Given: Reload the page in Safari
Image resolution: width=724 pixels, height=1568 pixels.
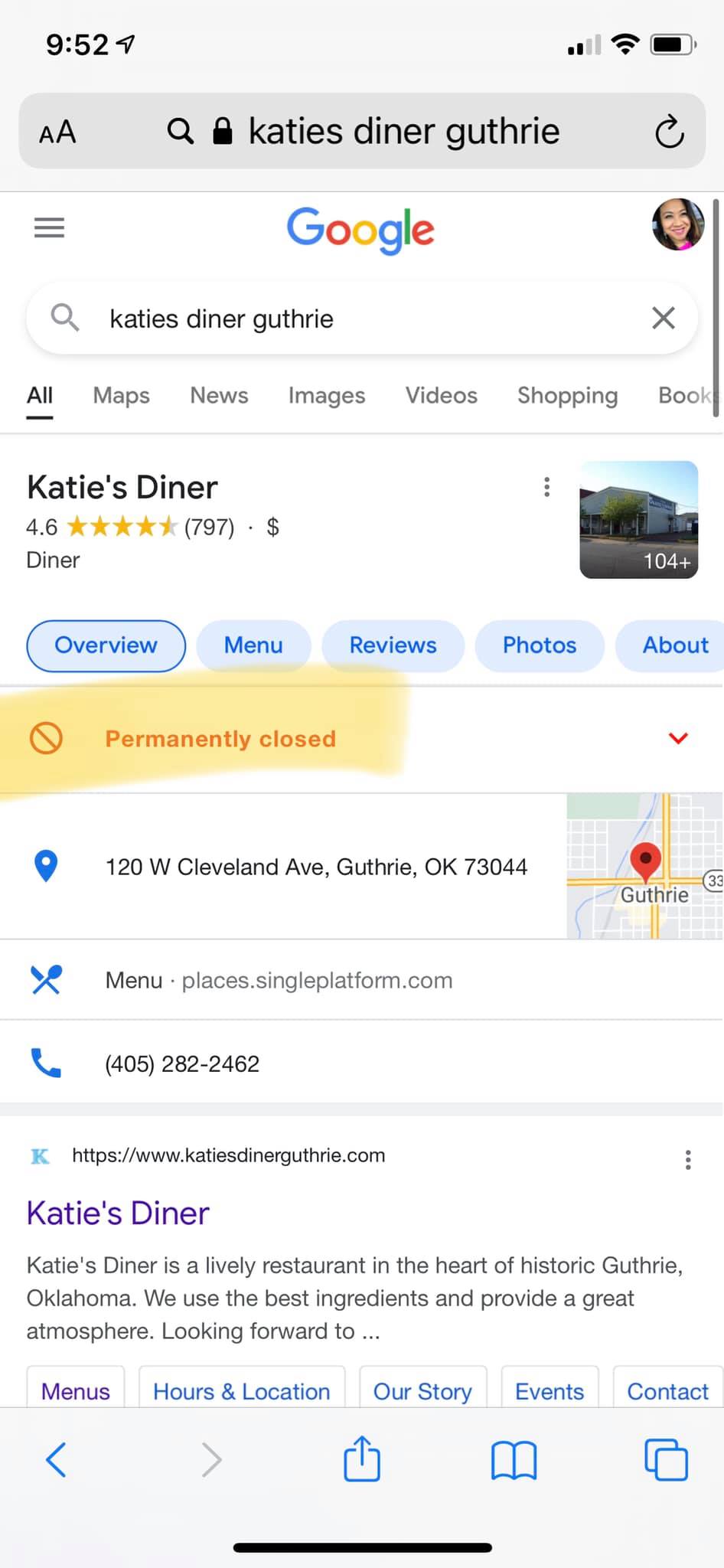Looking at the screenshot, I should (669, 132).
